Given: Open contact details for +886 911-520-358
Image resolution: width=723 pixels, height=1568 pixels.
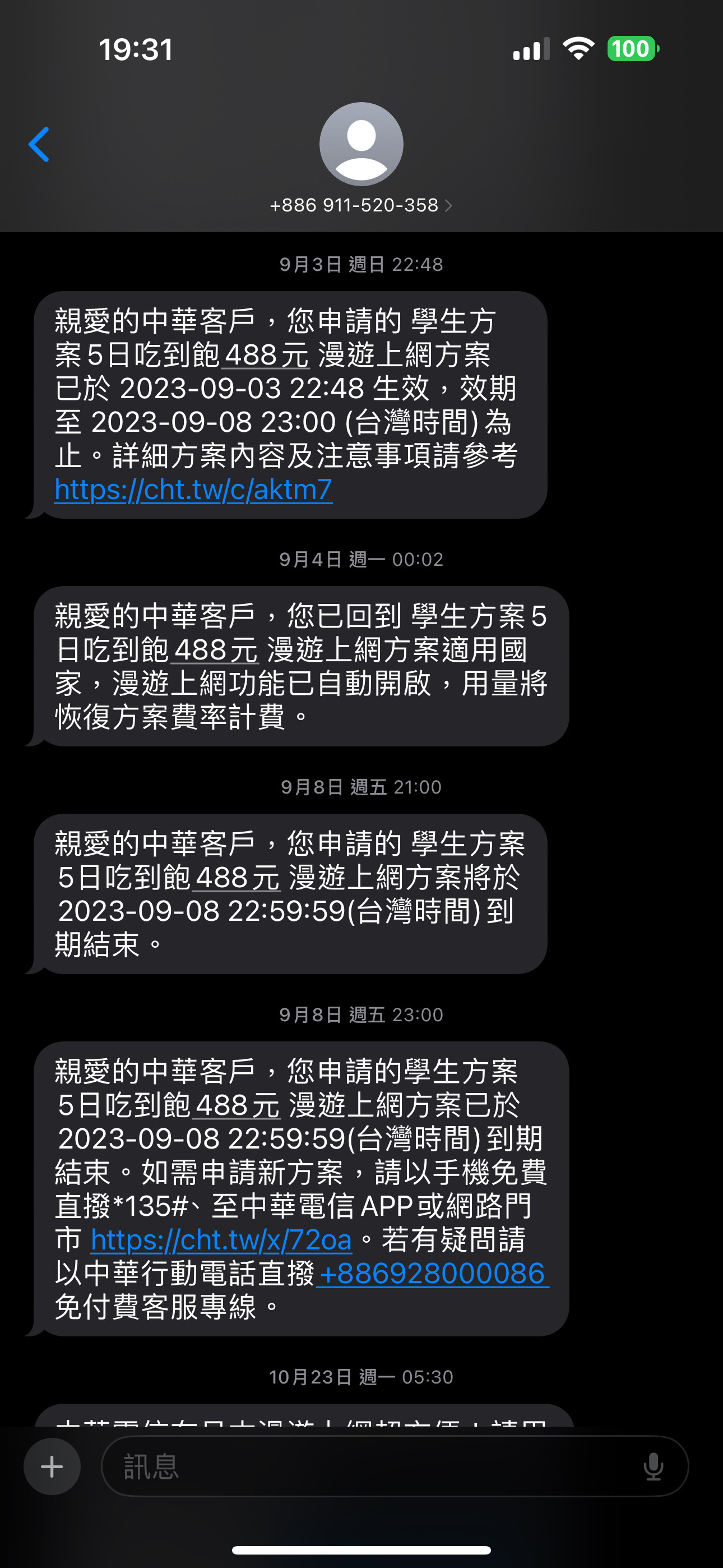Looking at the screenshot, I should pos(361,205).
